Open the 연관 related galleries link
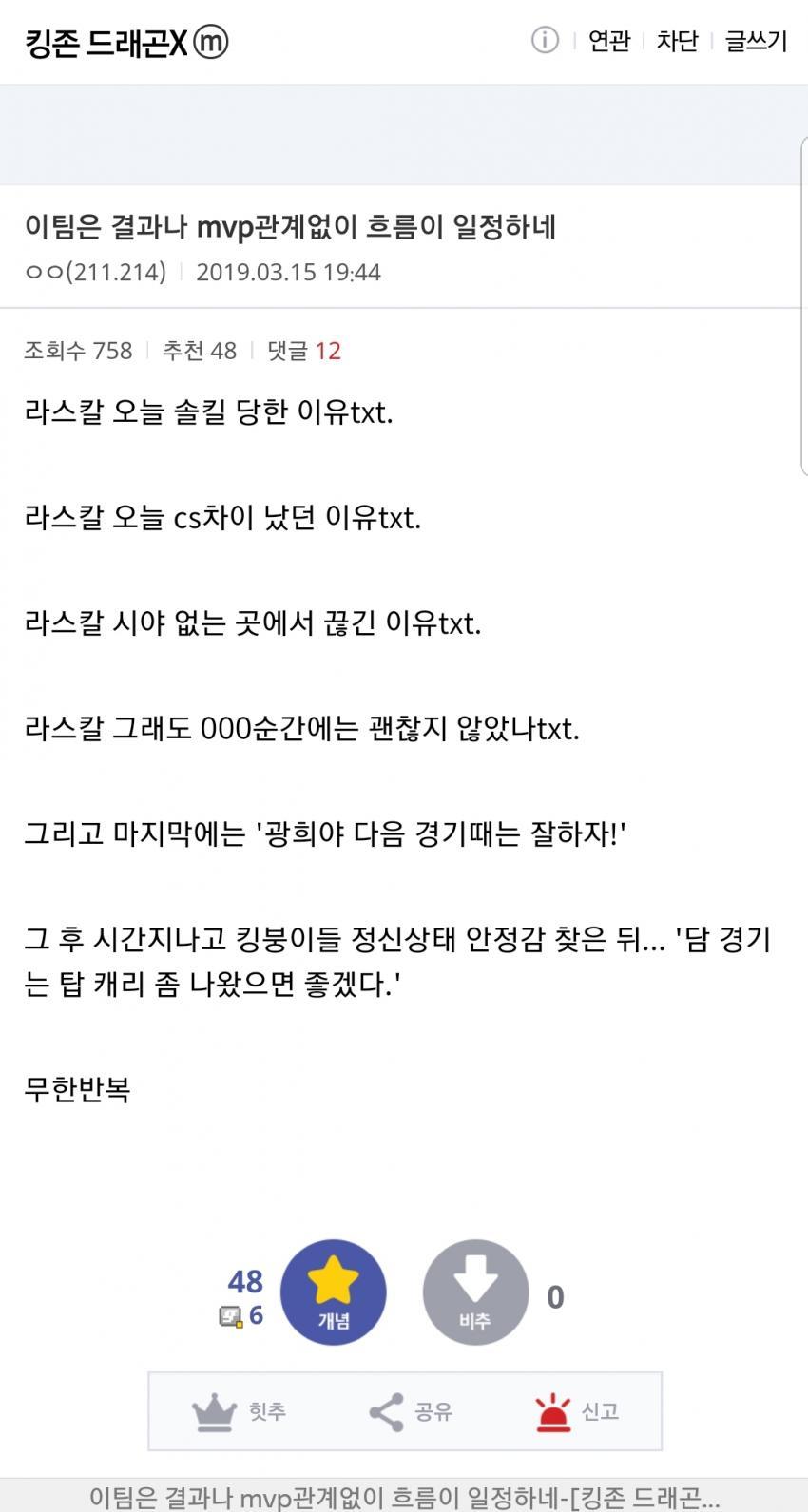This screenshot has height=1512, width=808. (609, 41)
